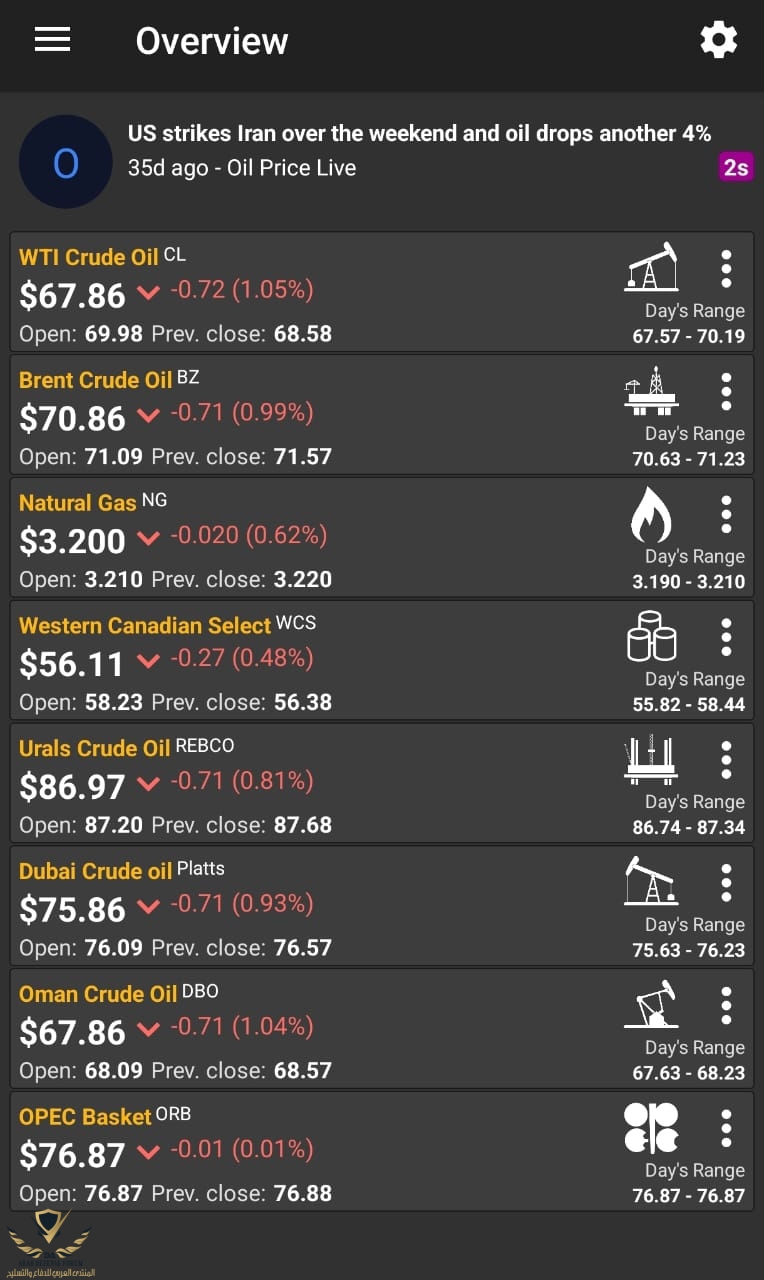The width and height of the screenshot is (764, 1280).
Task: Open overflow menu for Brent Crude Oil
Action: 726,392
